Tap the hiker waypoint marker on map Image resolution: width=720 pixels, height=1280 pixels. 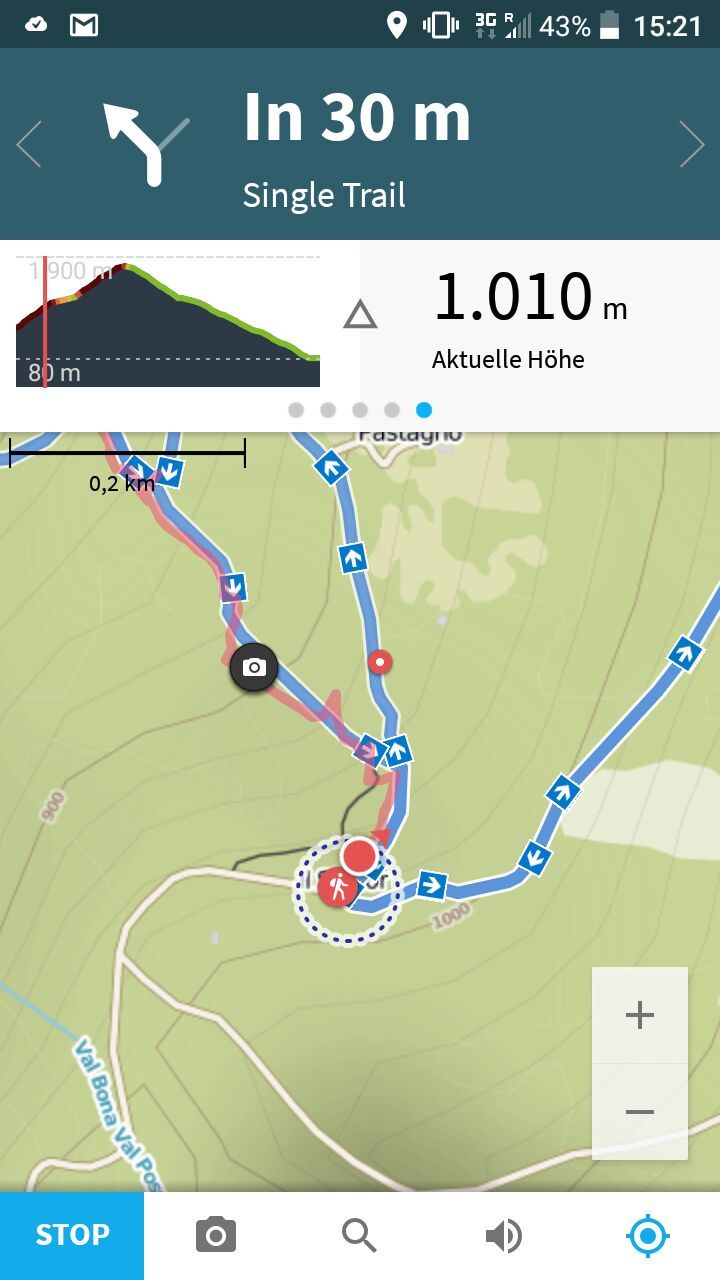[x=338, y=887]
